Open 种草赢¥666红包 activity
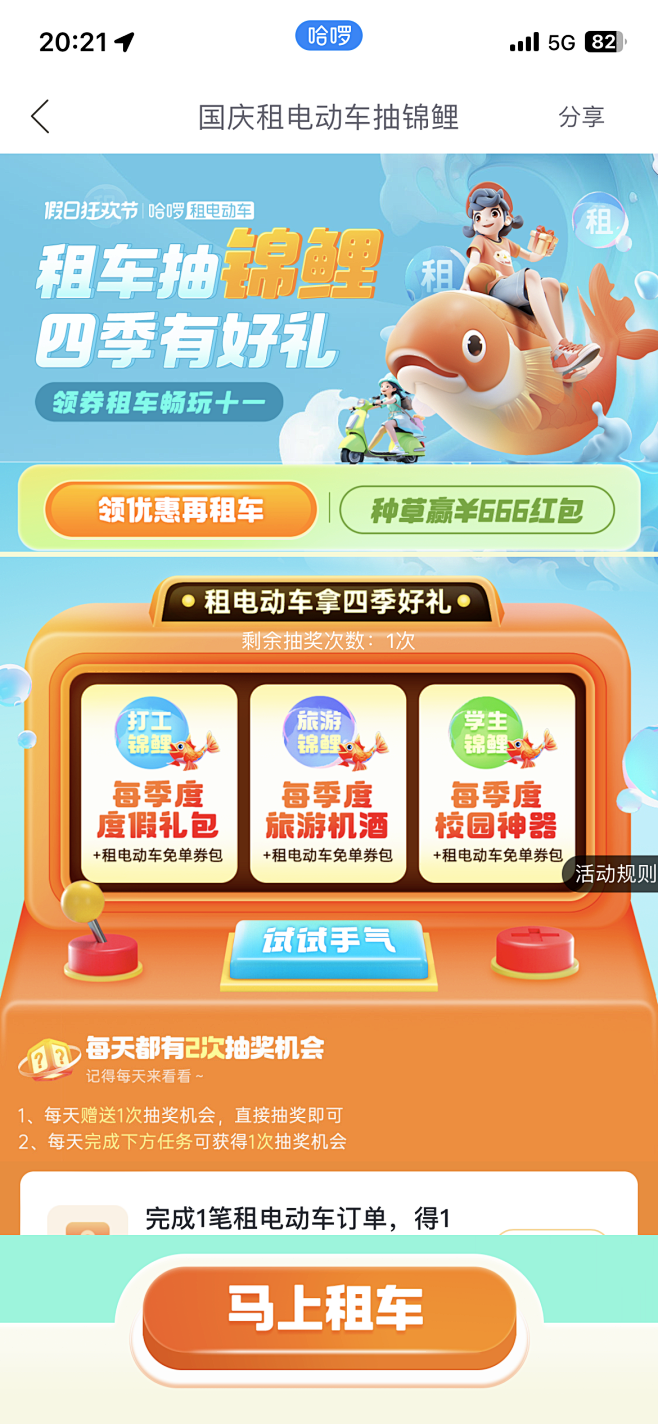The image size is (658, 1424). [x=477, y=511]
